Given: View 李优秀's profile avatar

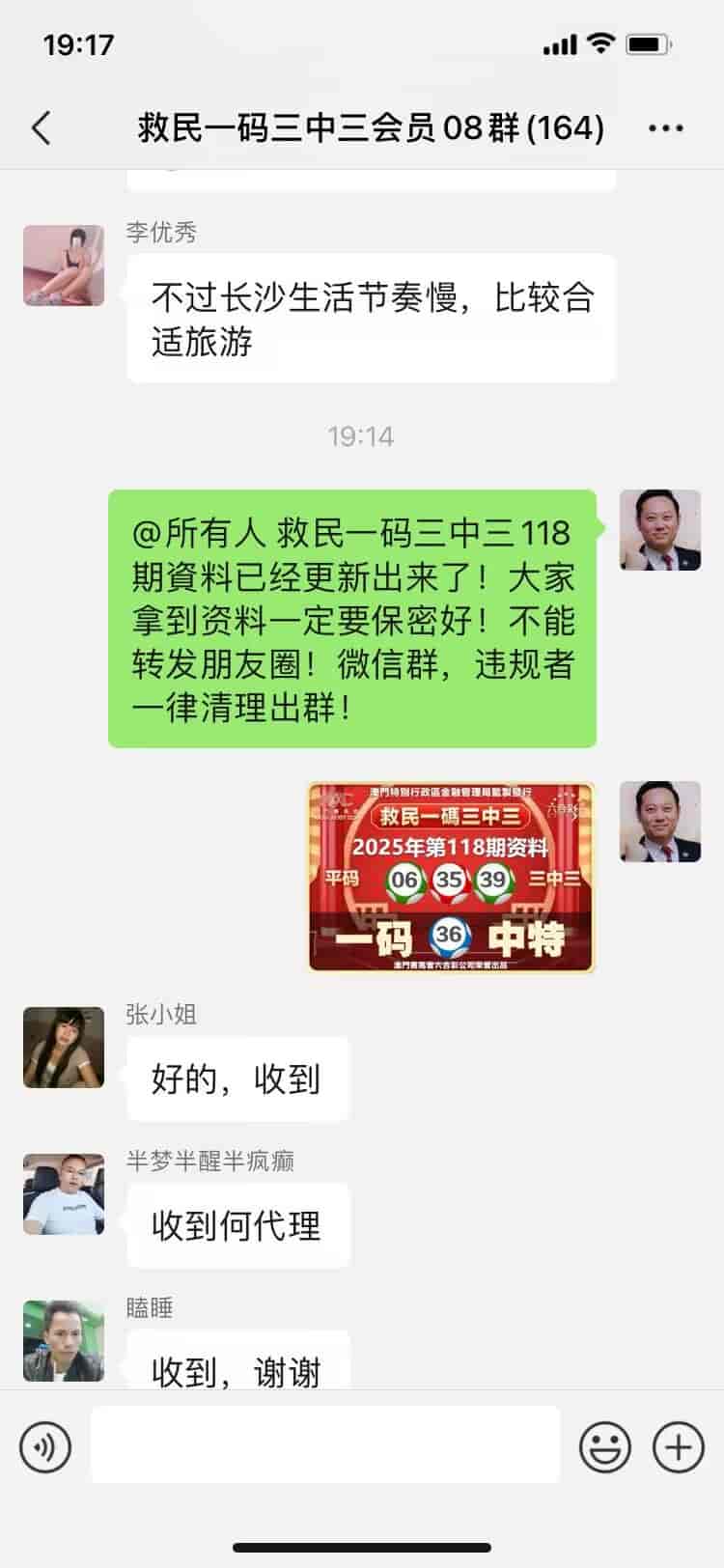Looking at the screenshot, I should 64,266.
